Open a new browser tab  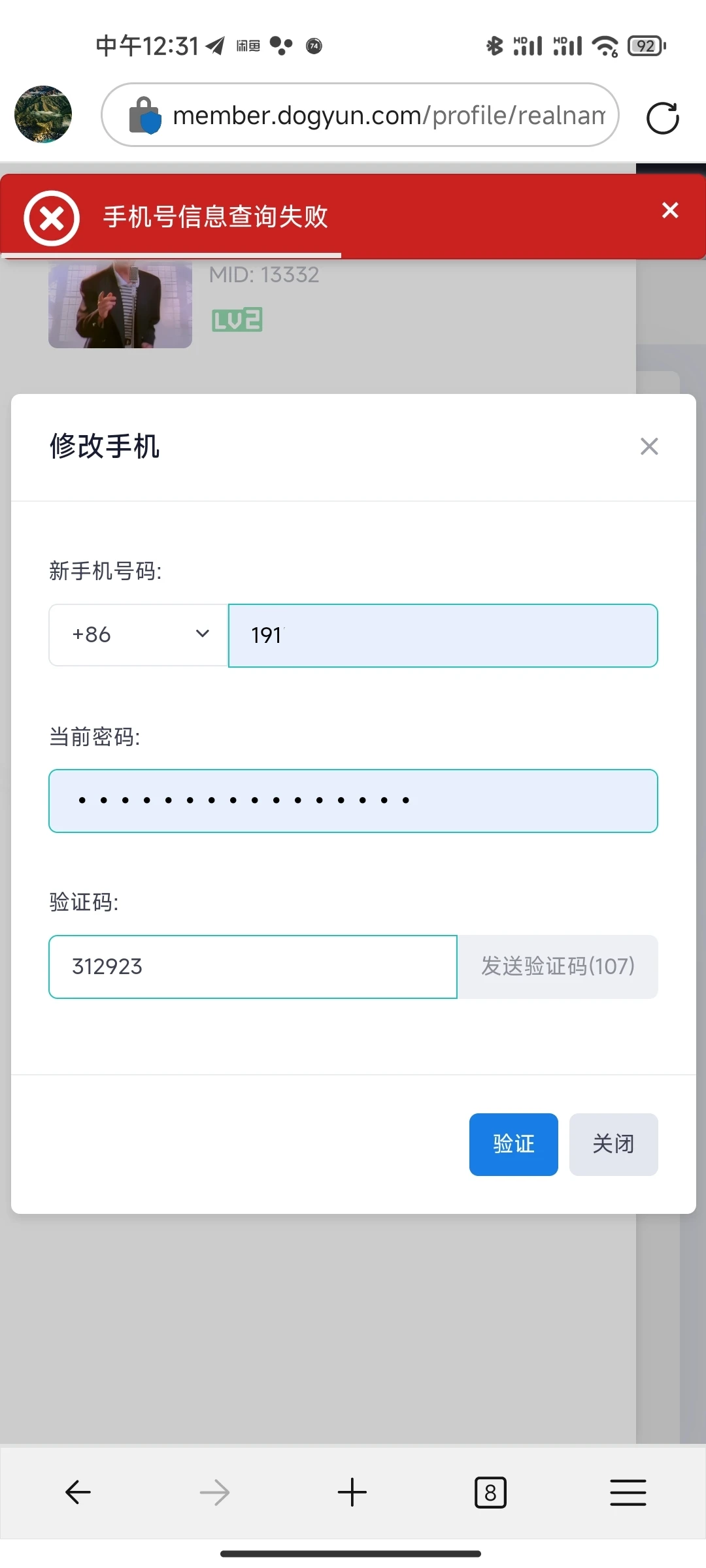pyautogui.click(x=352, y=1492)
